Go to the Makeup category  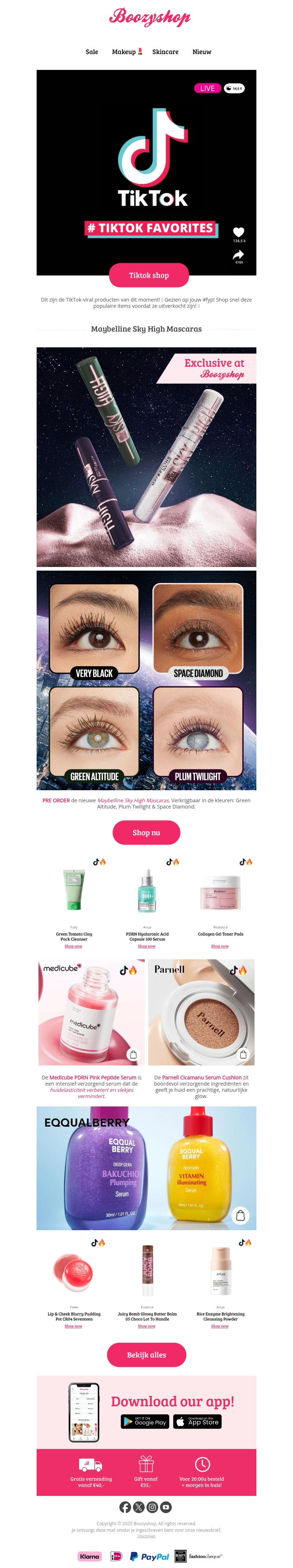pos(126,52)
